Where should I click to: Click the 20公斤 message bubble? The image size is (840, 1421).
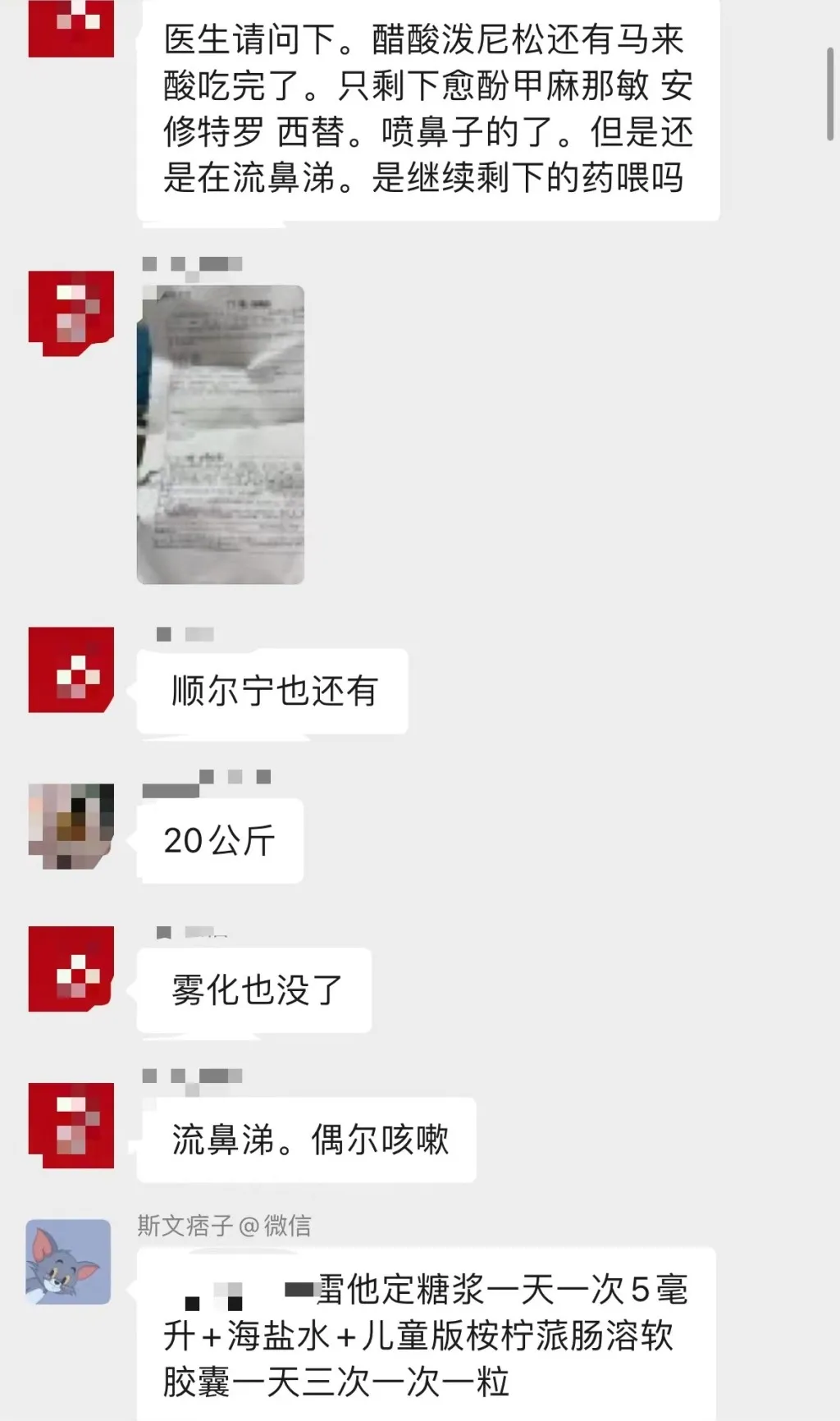[x=219, y=840]
